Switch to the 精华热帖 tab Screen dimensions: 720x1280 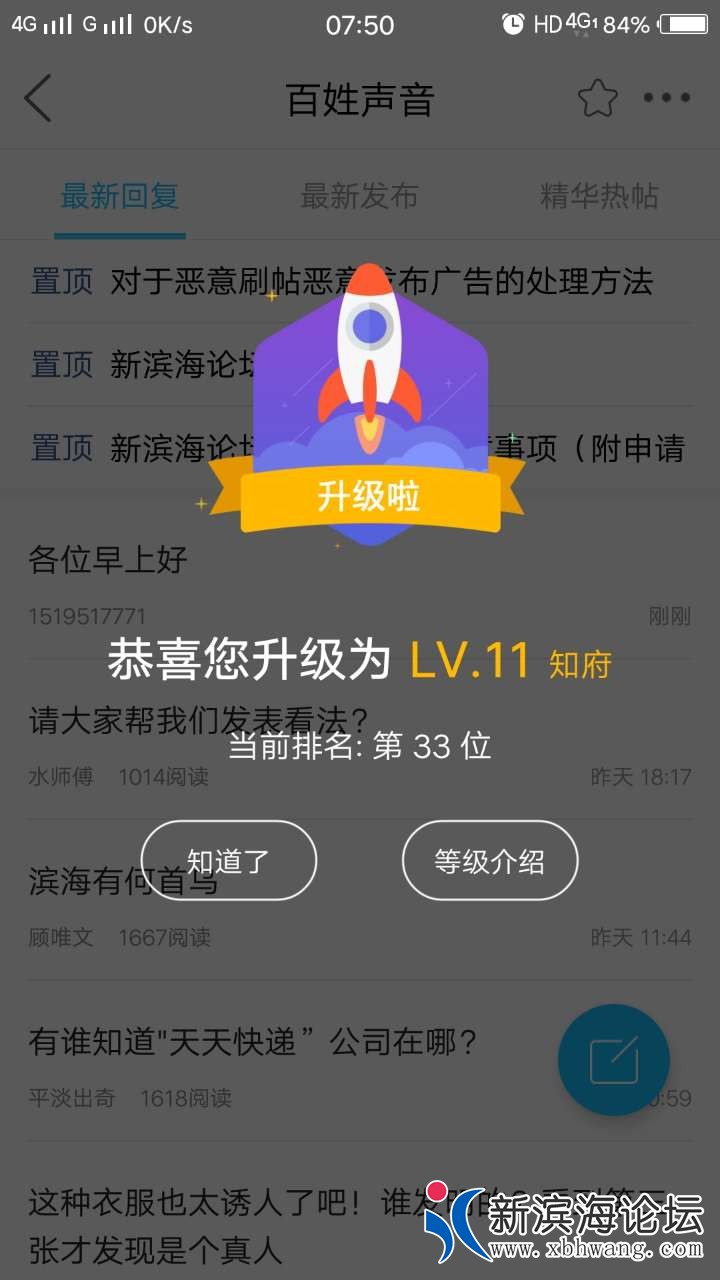[598, 196]
